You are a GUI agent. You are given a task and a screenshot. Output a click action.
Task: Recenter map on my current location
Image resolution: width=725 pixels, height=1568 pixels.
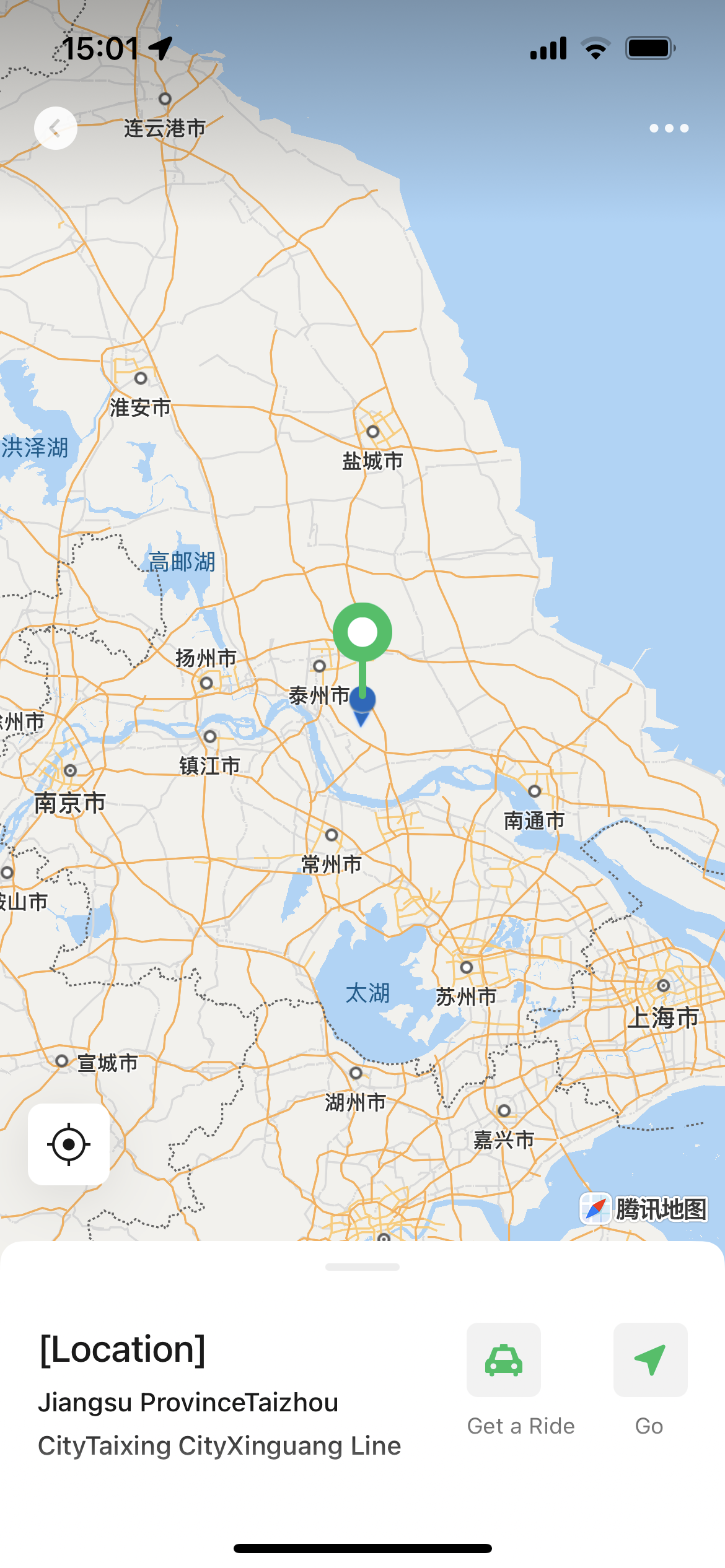point(69,1144)
